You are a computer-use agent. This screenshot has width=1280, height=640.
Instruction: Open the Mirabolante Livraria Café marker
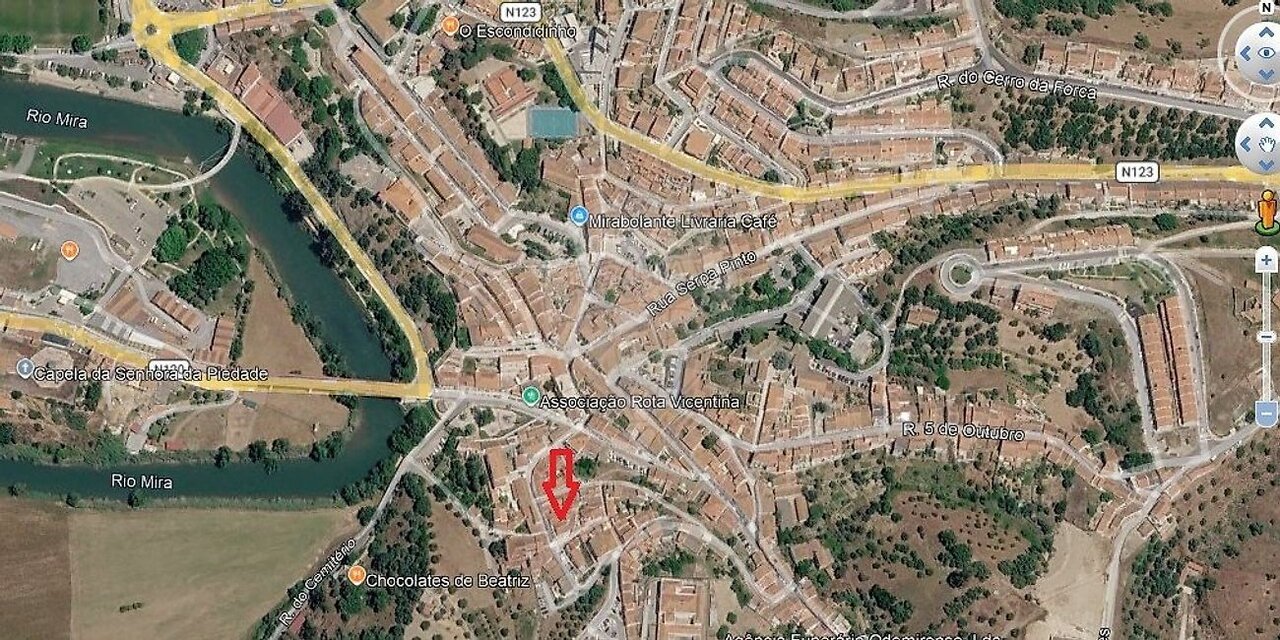[x=578, y=215]
